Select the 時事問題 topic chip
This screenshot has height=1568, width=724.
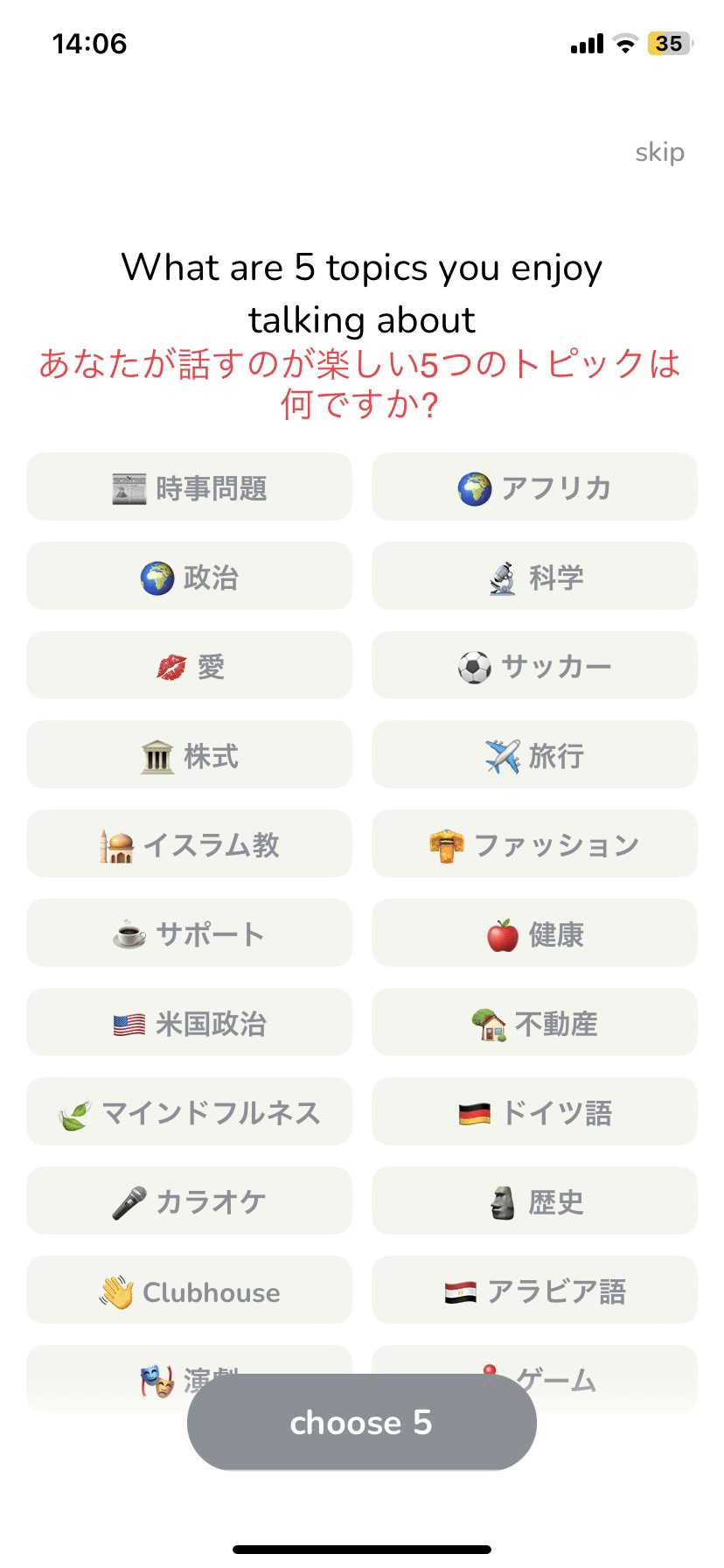[x=189, y=487]
